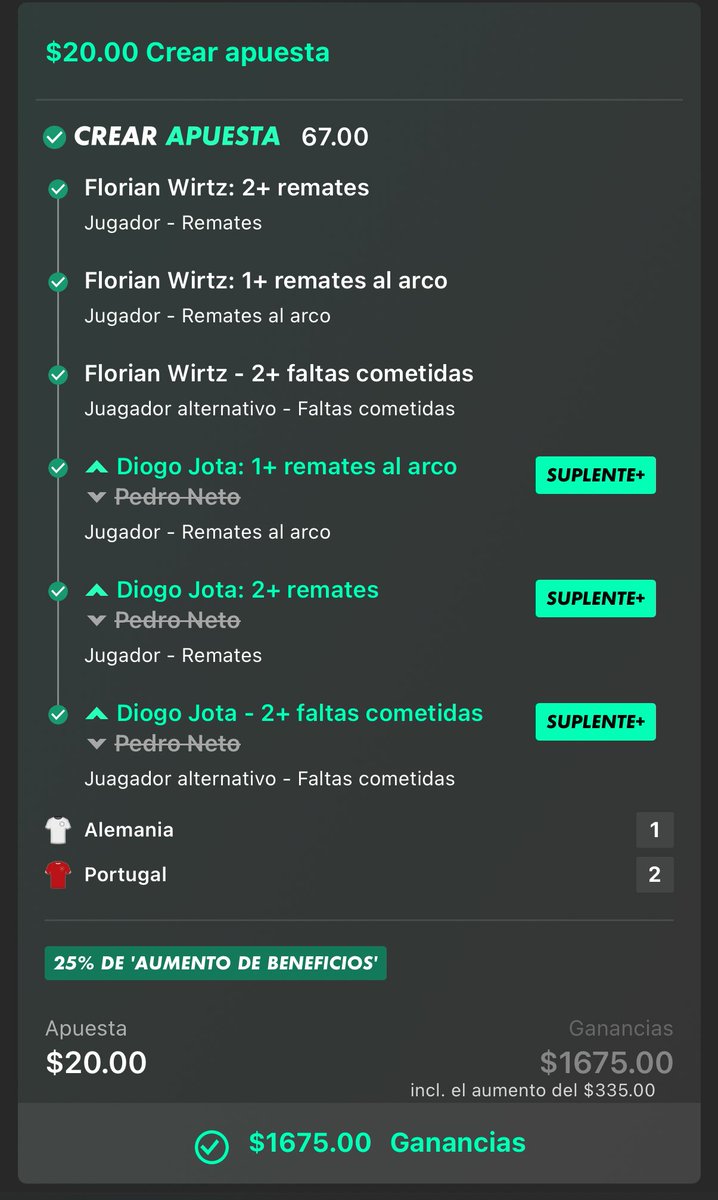This screenshot has height=1200, width=718.
Task: Tap the SUPLENTE+ badge beside Diogo Jota 1+ remates al arco
Action: 596,475
